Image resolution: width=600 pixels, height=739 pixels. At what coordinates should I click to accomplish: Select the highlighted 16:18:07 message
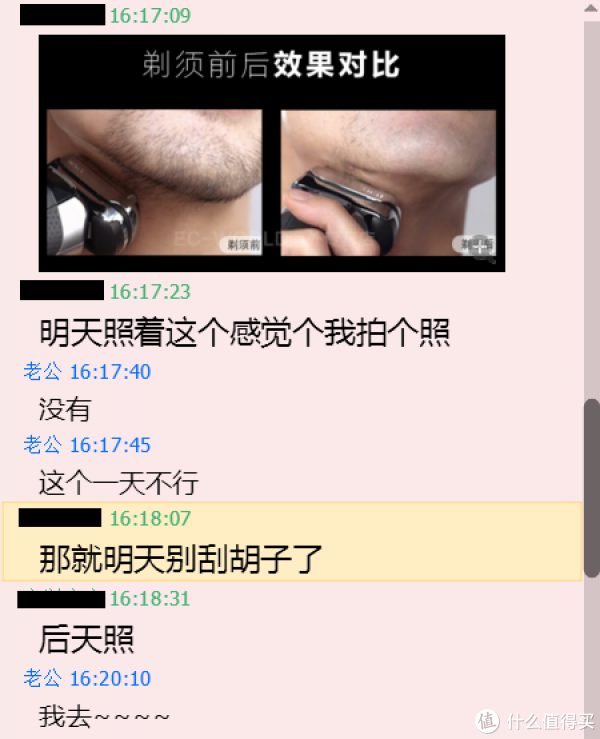click(292, 542)
